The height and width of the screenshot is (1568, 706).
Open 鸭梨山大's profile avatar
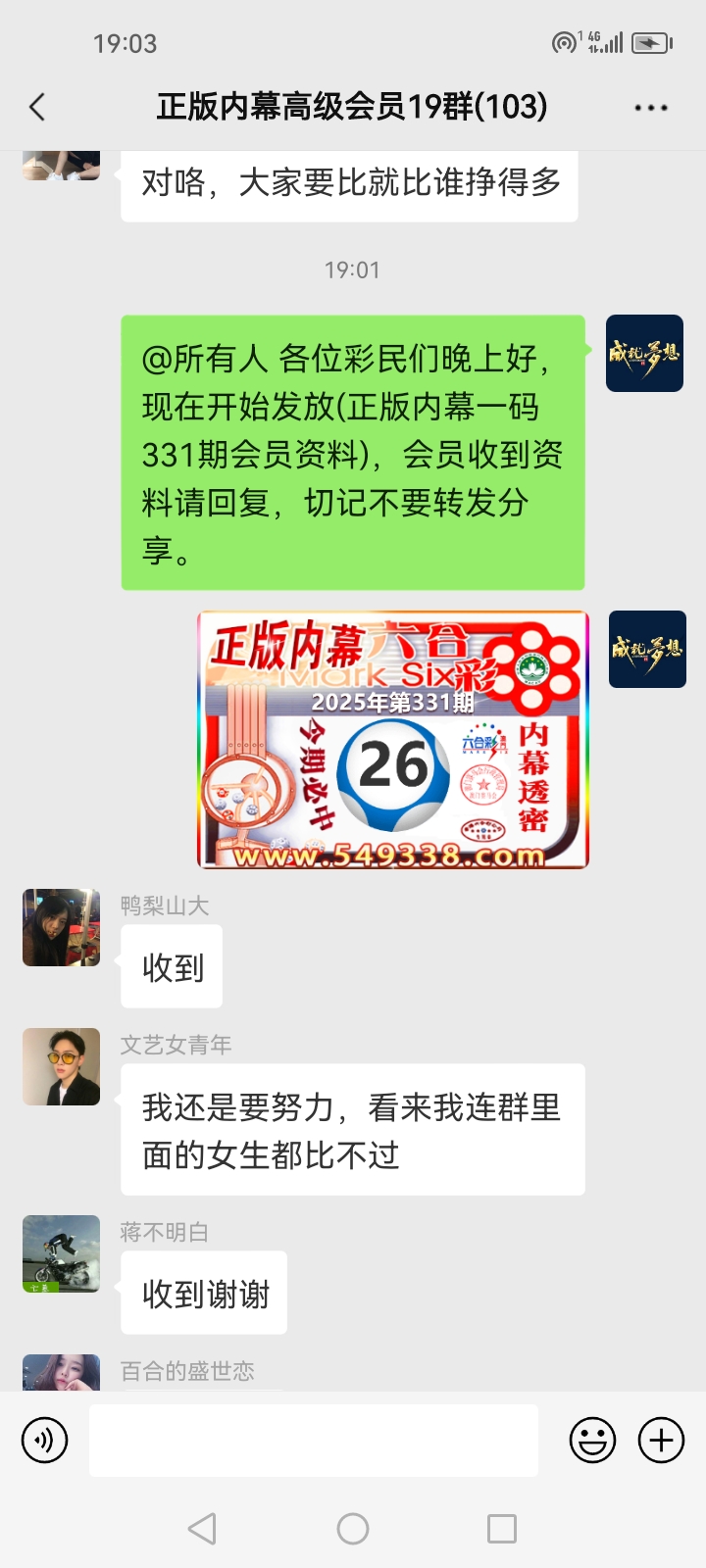(x=61, y=927)
